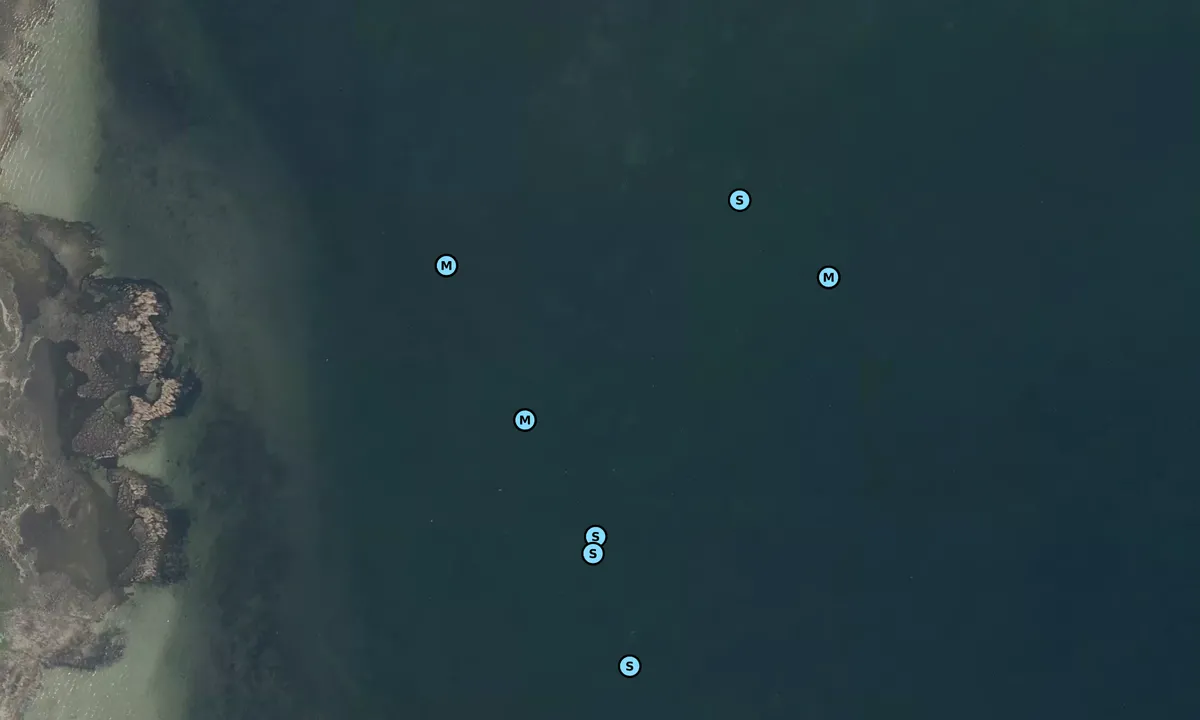The image size is (1200, 720).
Task: Tap the front S marker of the overlapping pair
Action: point(593,554)
